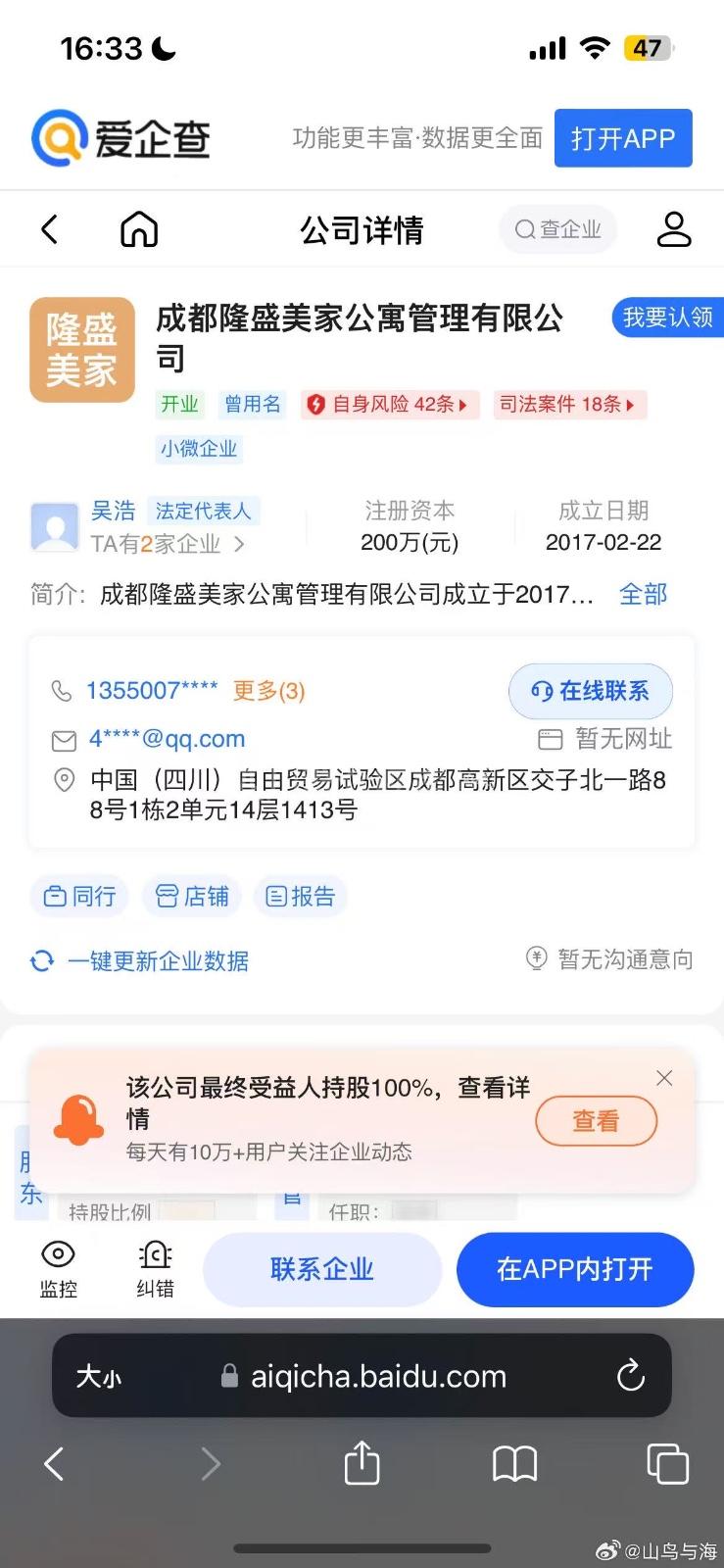The width and height of the screenshot is (724, 1568).
Task: Reload the page in browser bar
Action: point(631,1376)
